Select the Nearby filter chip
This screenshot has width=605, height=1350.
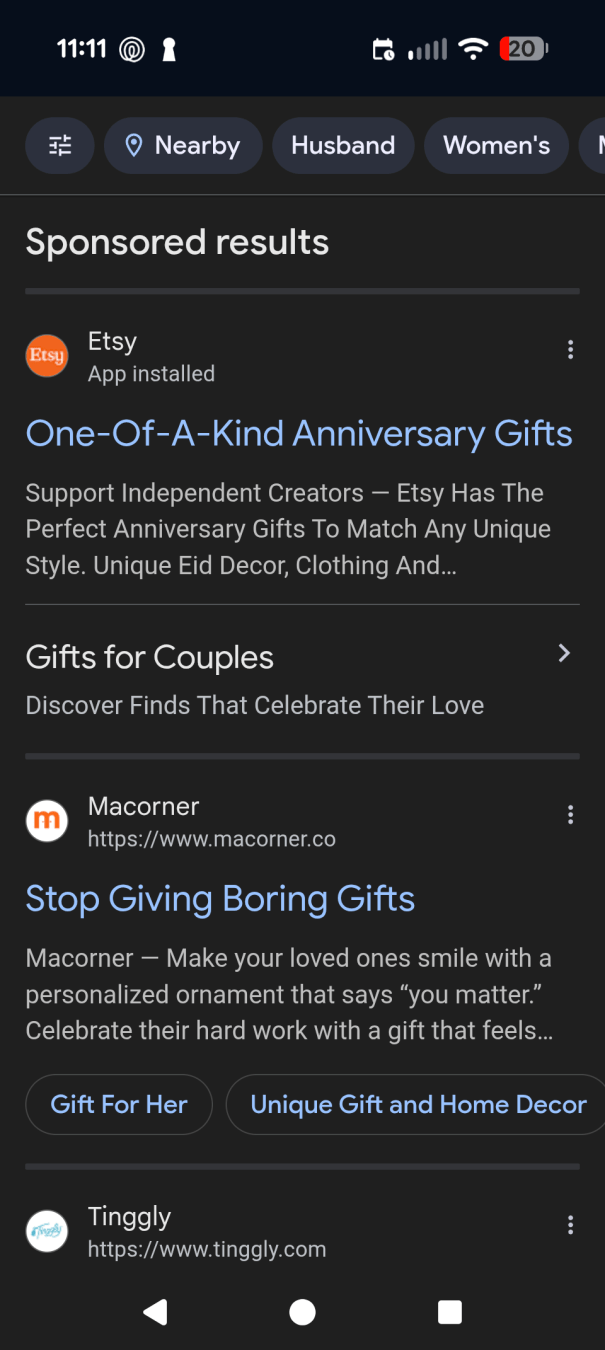(x=183, y=146)
